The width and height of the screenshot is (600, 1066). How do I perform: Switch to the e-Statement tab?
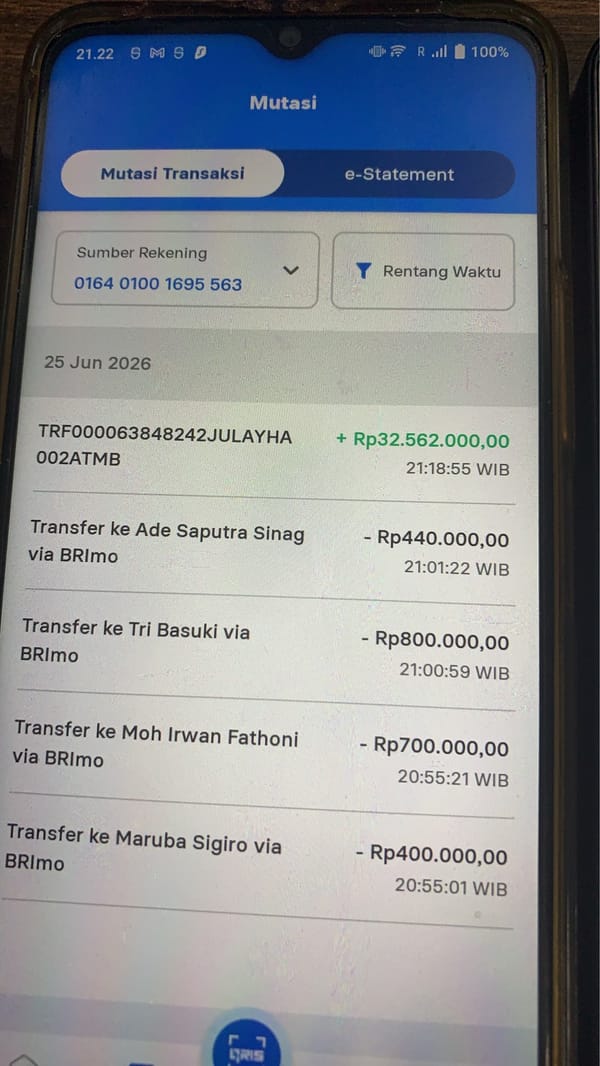click(x=399, y=175)
